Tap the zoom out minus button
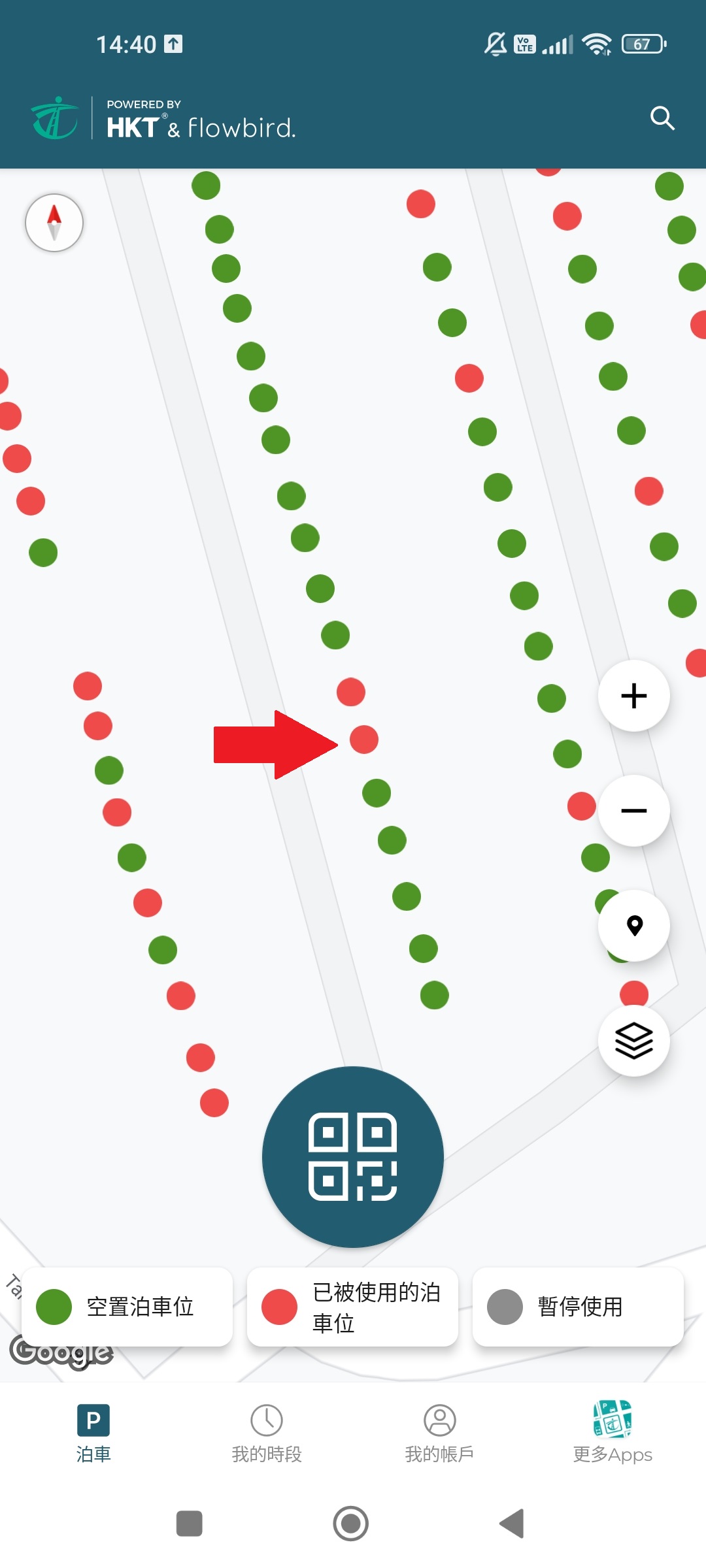 633,809
